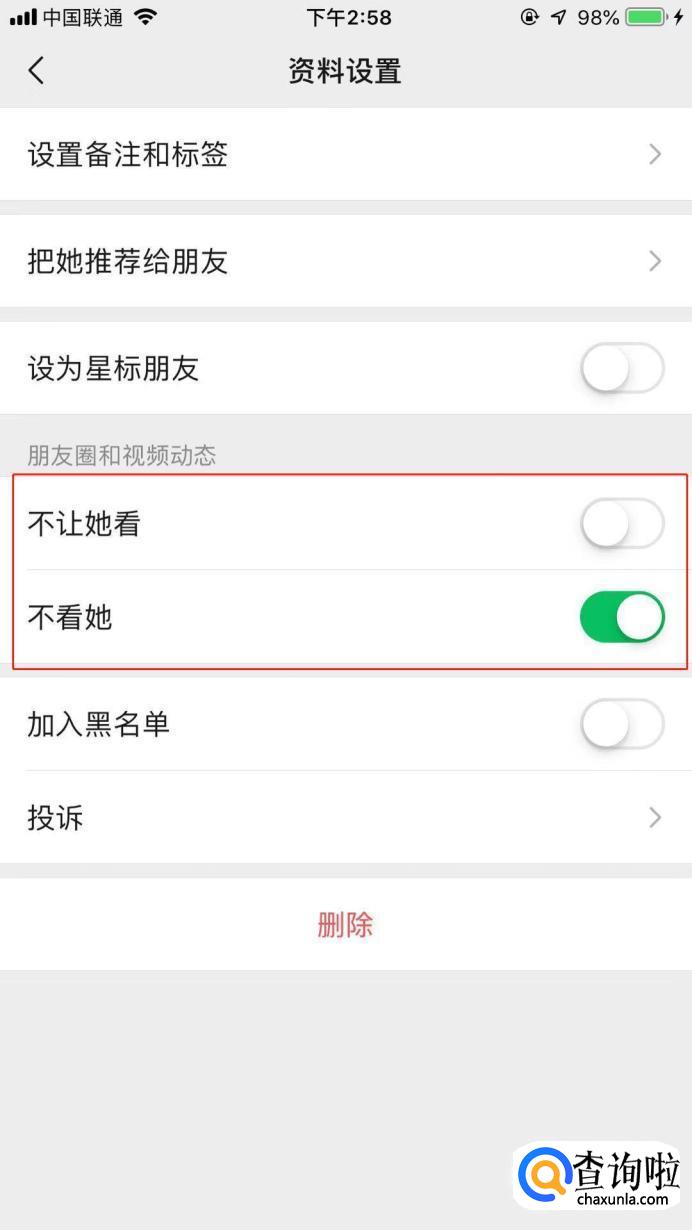This screenshot has height=1230, width=692.
Task: Enable 设为星标朋友 switch
Action: point(622,368)
